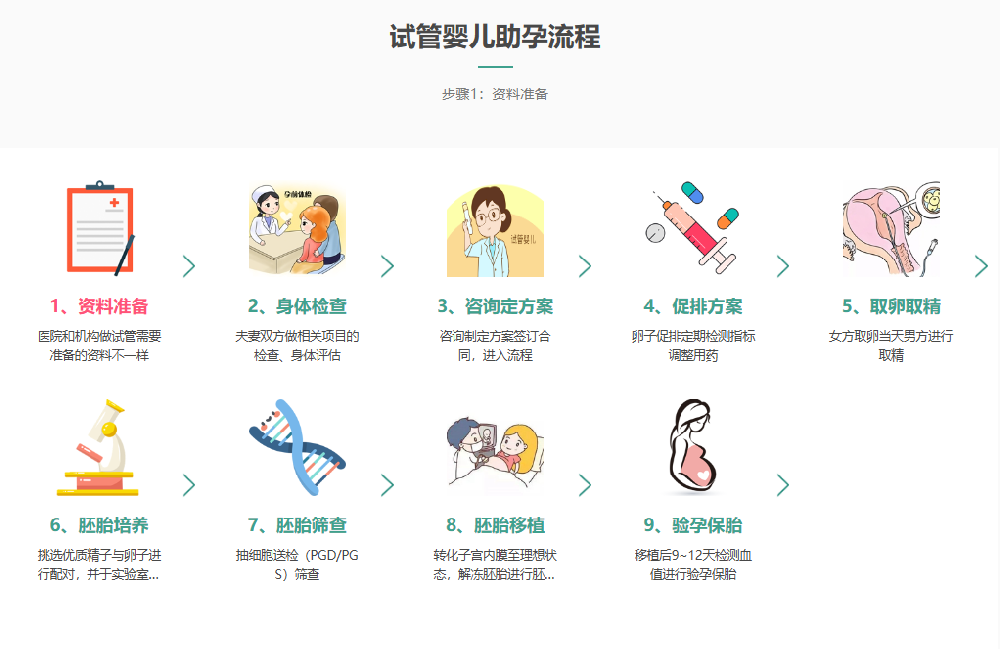Screen dimensions: 1000x649
Task: View step 8 胚胎移植
Action: 495,525
